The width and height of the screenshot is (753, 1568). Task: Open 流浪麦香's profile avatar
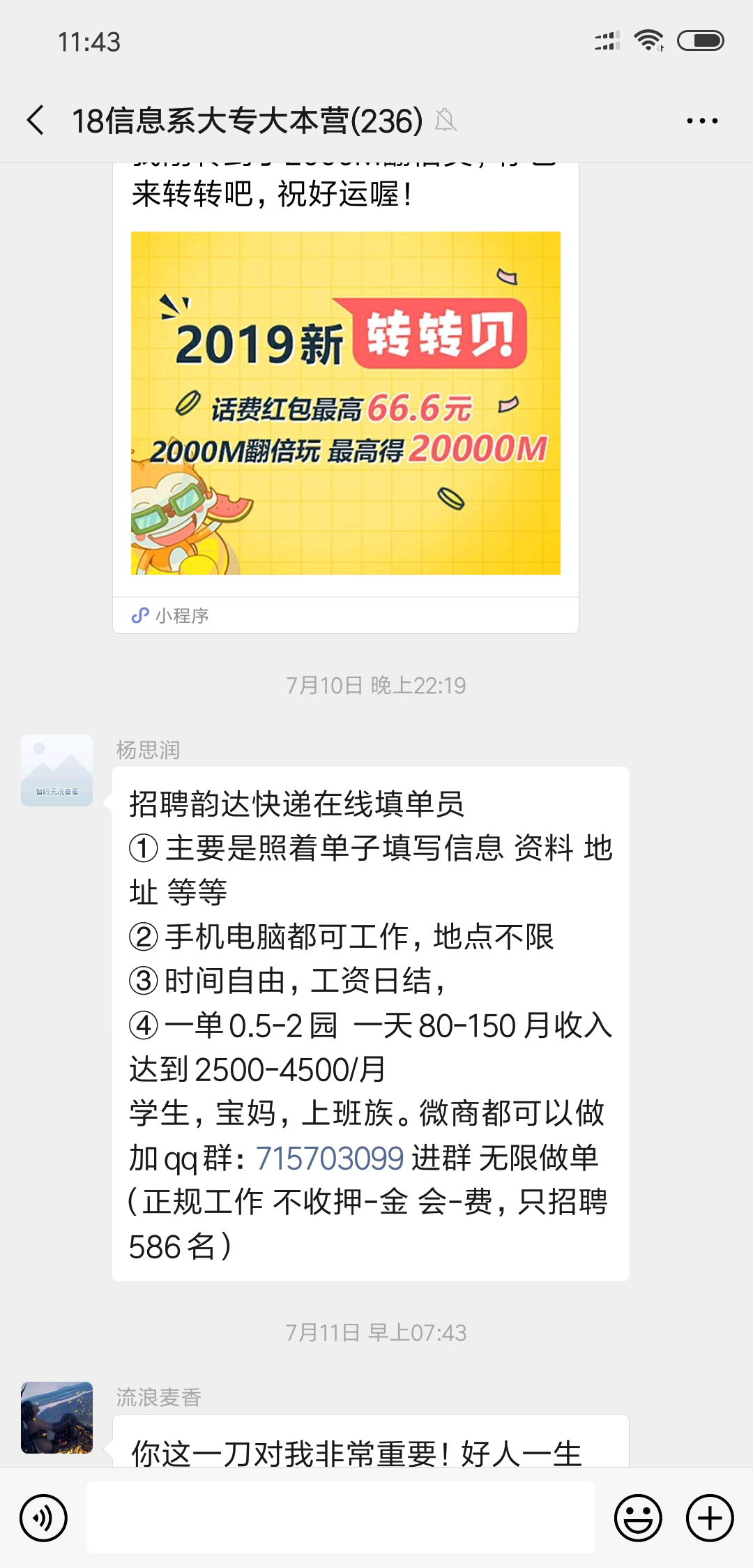(x=56, y=1417)
